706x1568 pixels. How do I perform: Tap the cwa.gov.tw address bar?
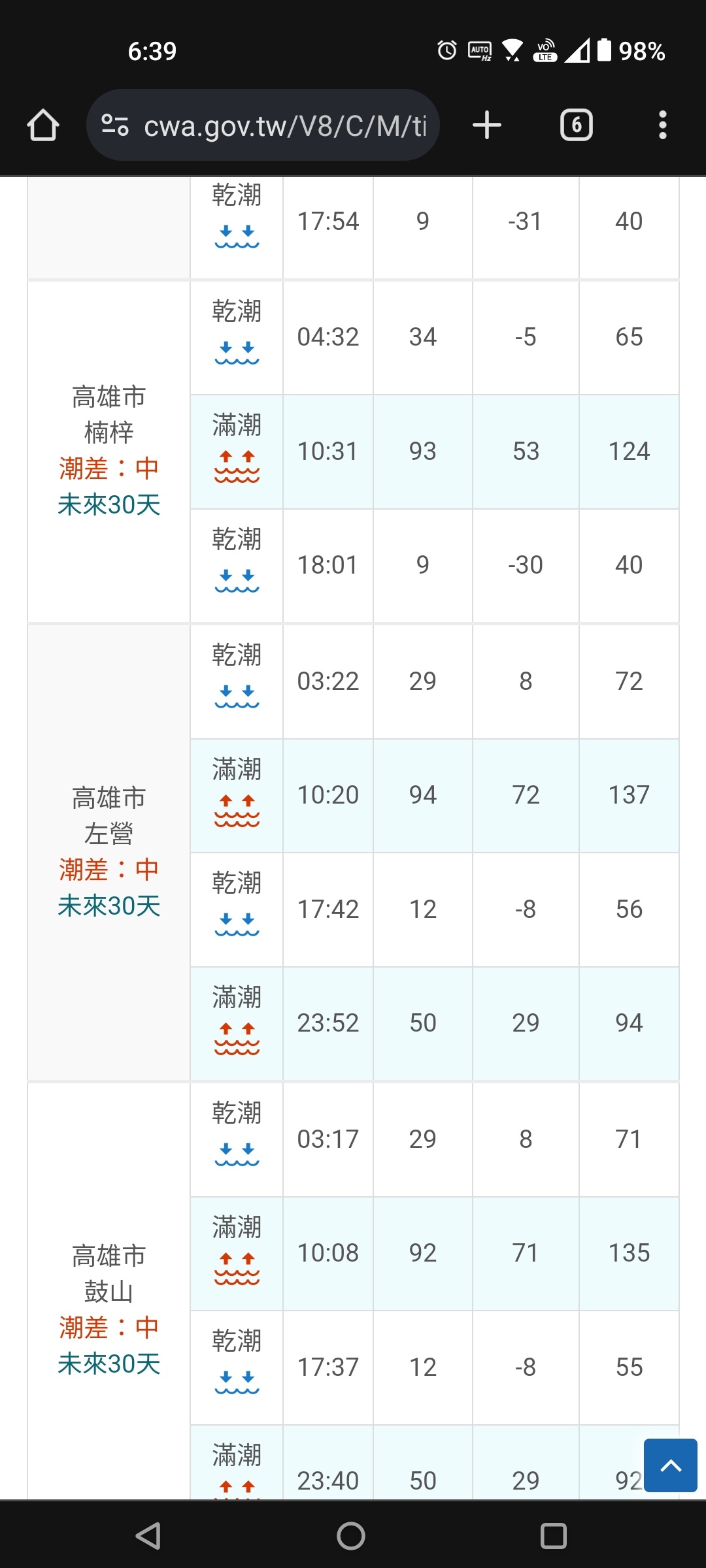pyautogui.click(x=263, y=125)
